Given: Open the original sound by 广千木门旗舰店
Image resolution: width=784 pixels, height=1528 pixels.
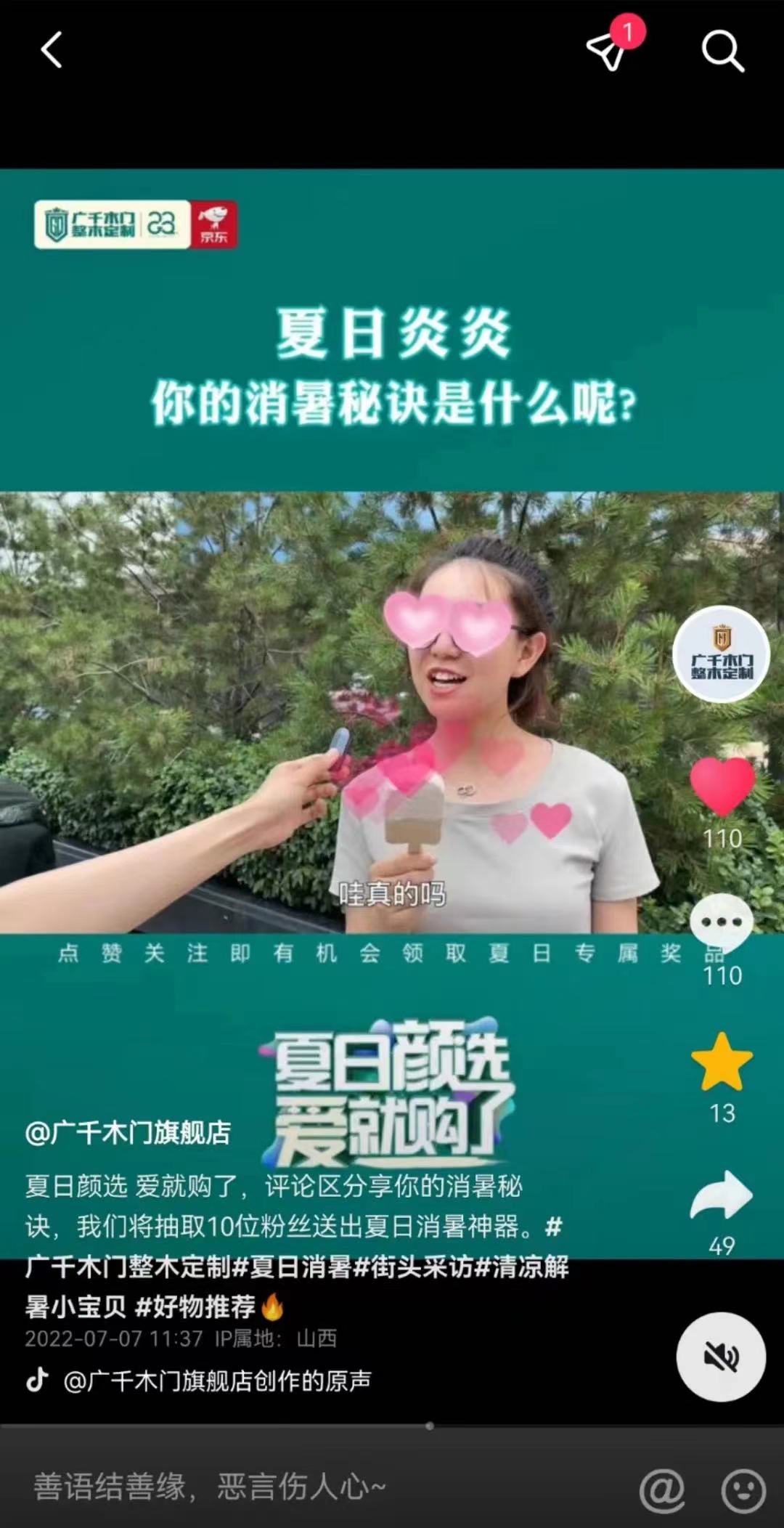Looking at the screenshot, I should [x=216, y=1381].
